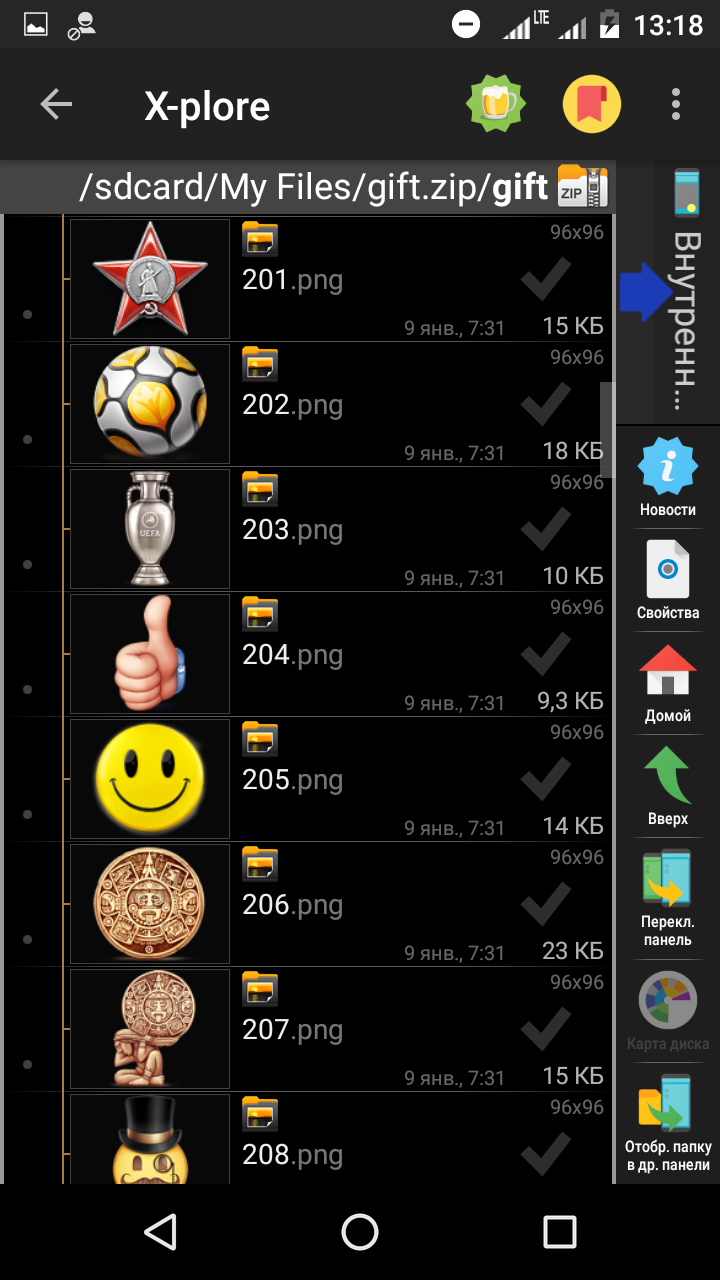Open file 201.png

[292, 280]
